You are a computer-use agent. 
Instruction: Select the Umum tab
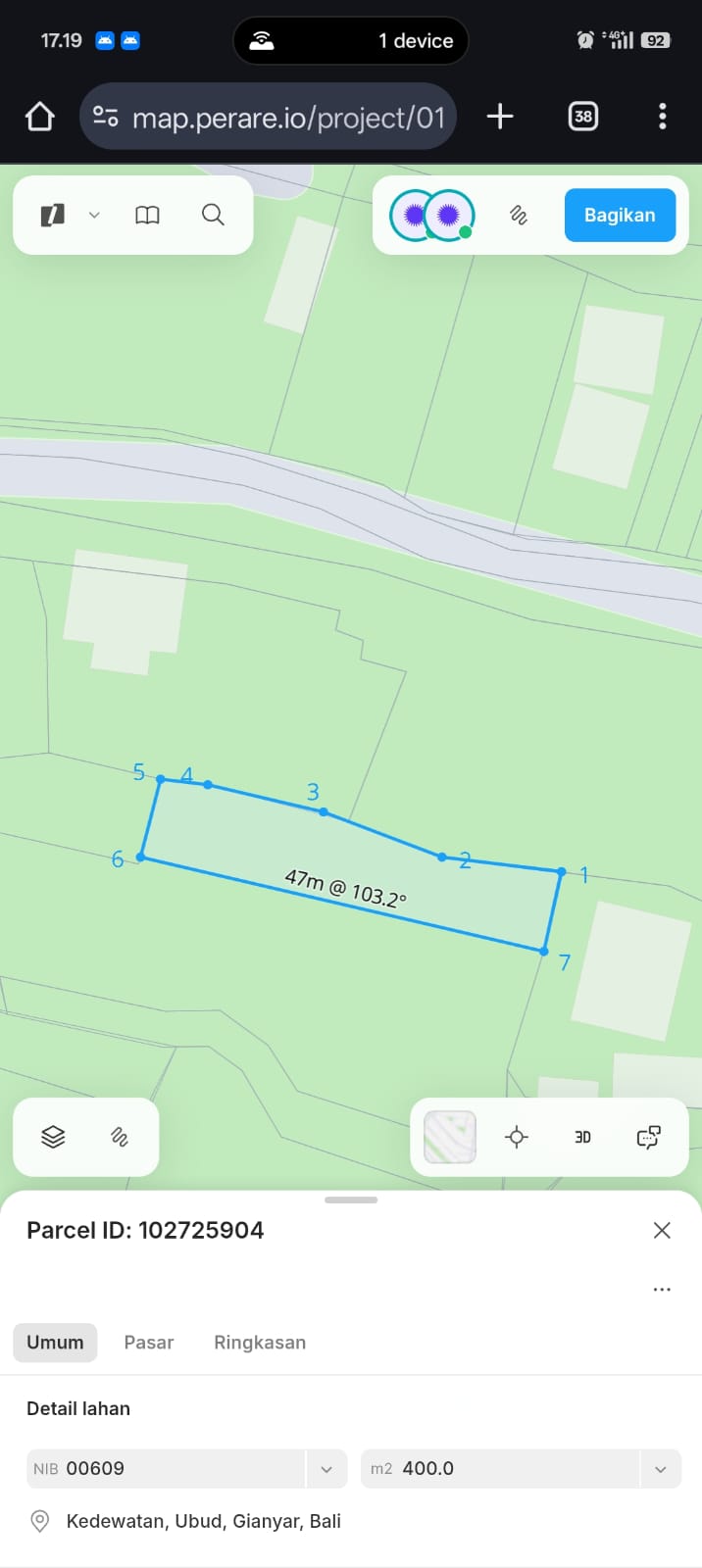[x=55, y=1342]
